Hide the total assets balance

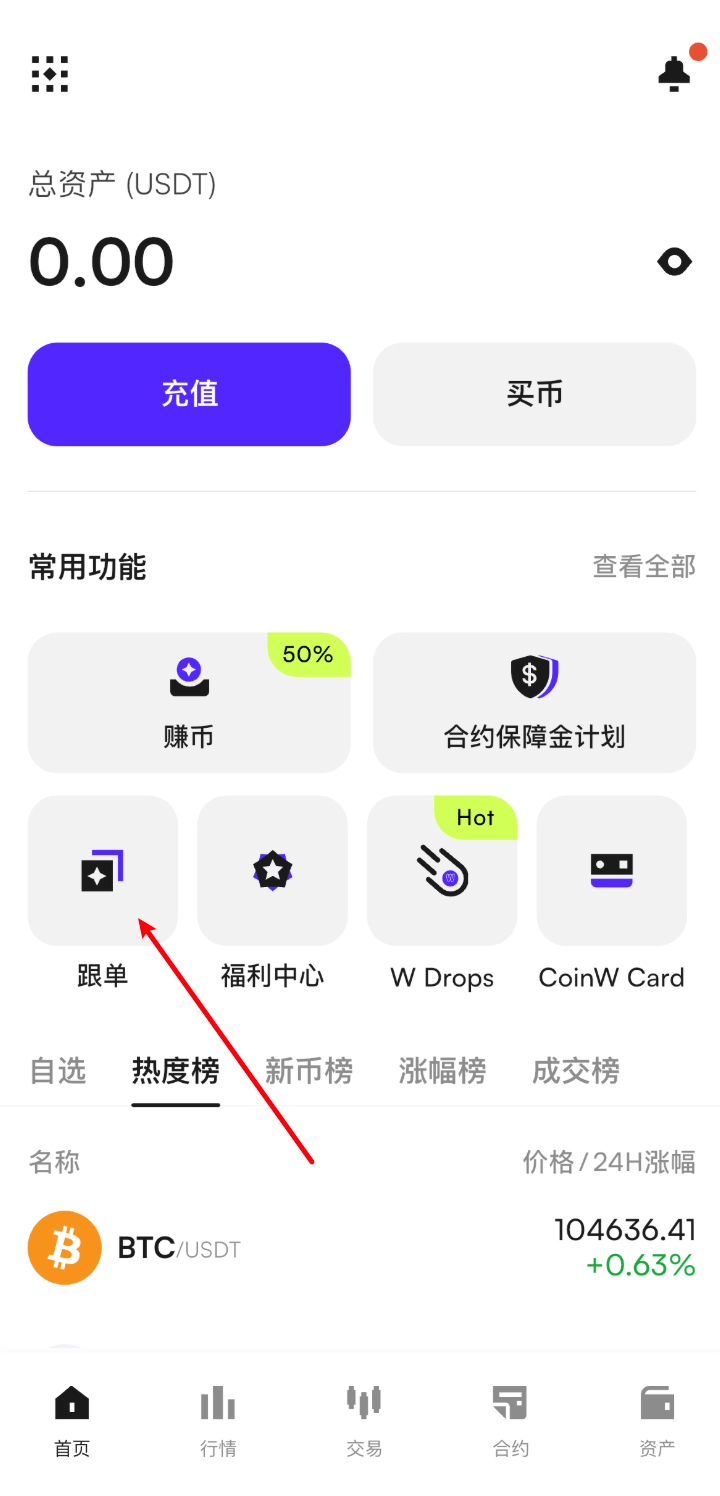(x=675, y=262)
